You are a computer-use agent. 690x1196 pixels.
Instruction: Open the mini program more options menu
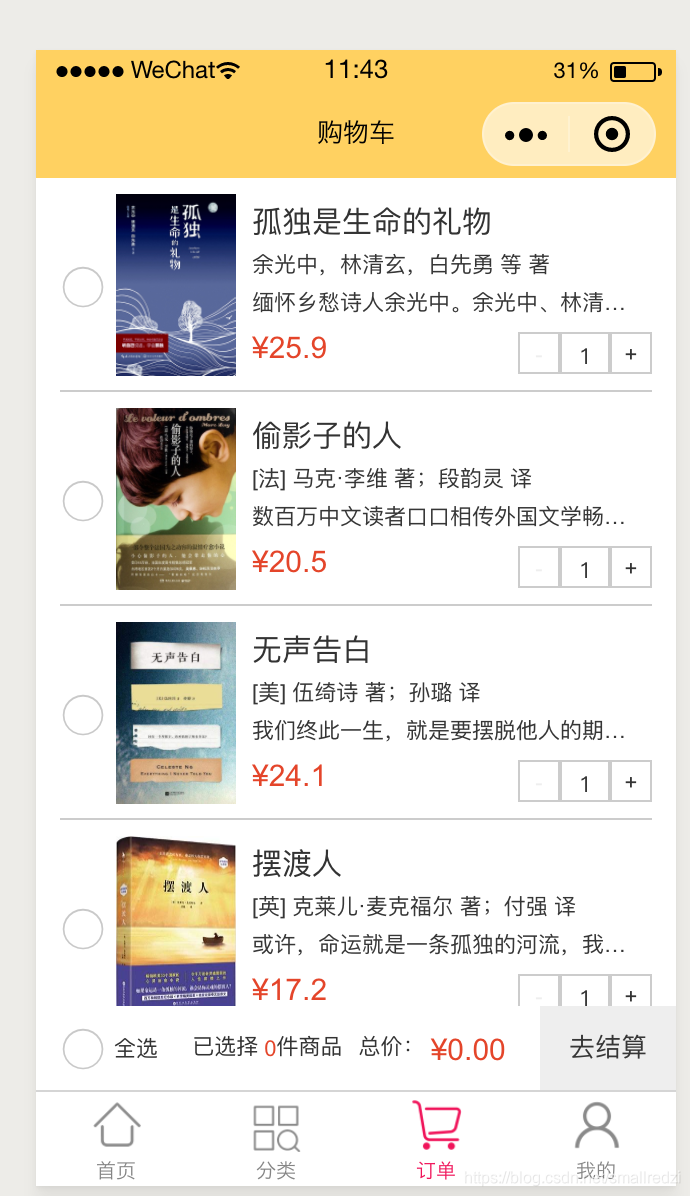[x=526, y=134]
